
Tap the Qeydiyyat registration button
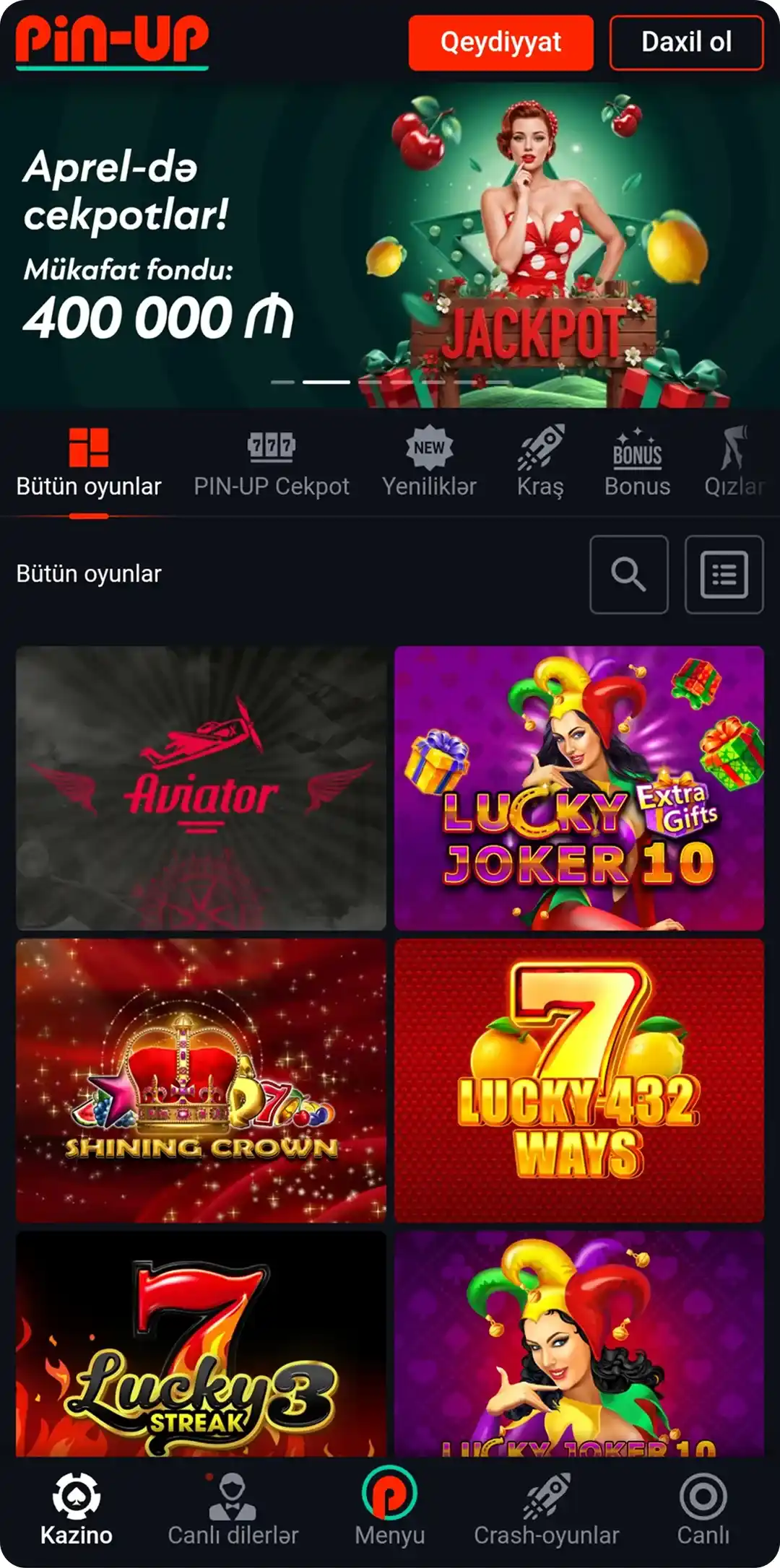click(501, 43)
